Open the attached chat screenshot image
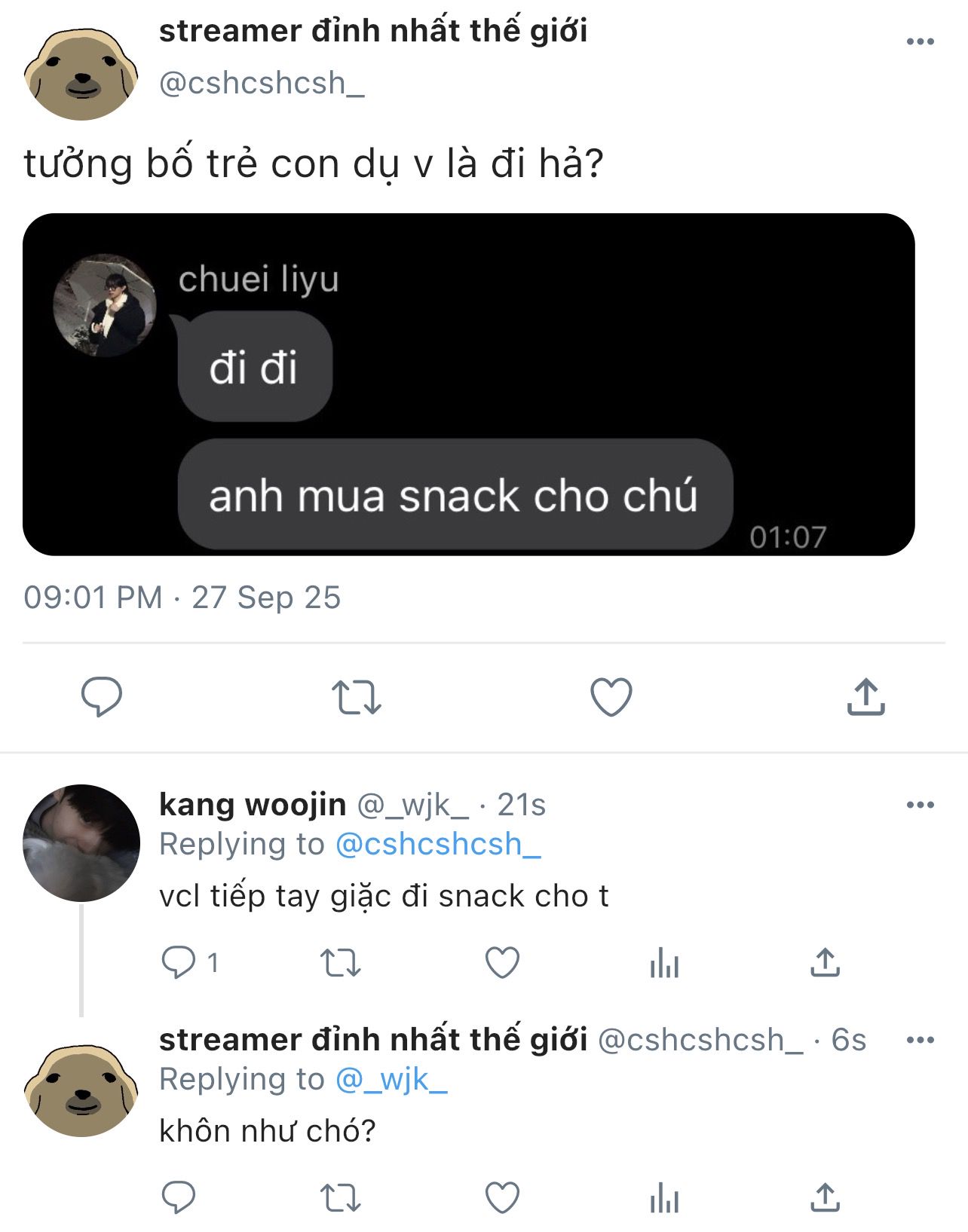The width and height of the screenshot is (968, 1232). point(468,384)
